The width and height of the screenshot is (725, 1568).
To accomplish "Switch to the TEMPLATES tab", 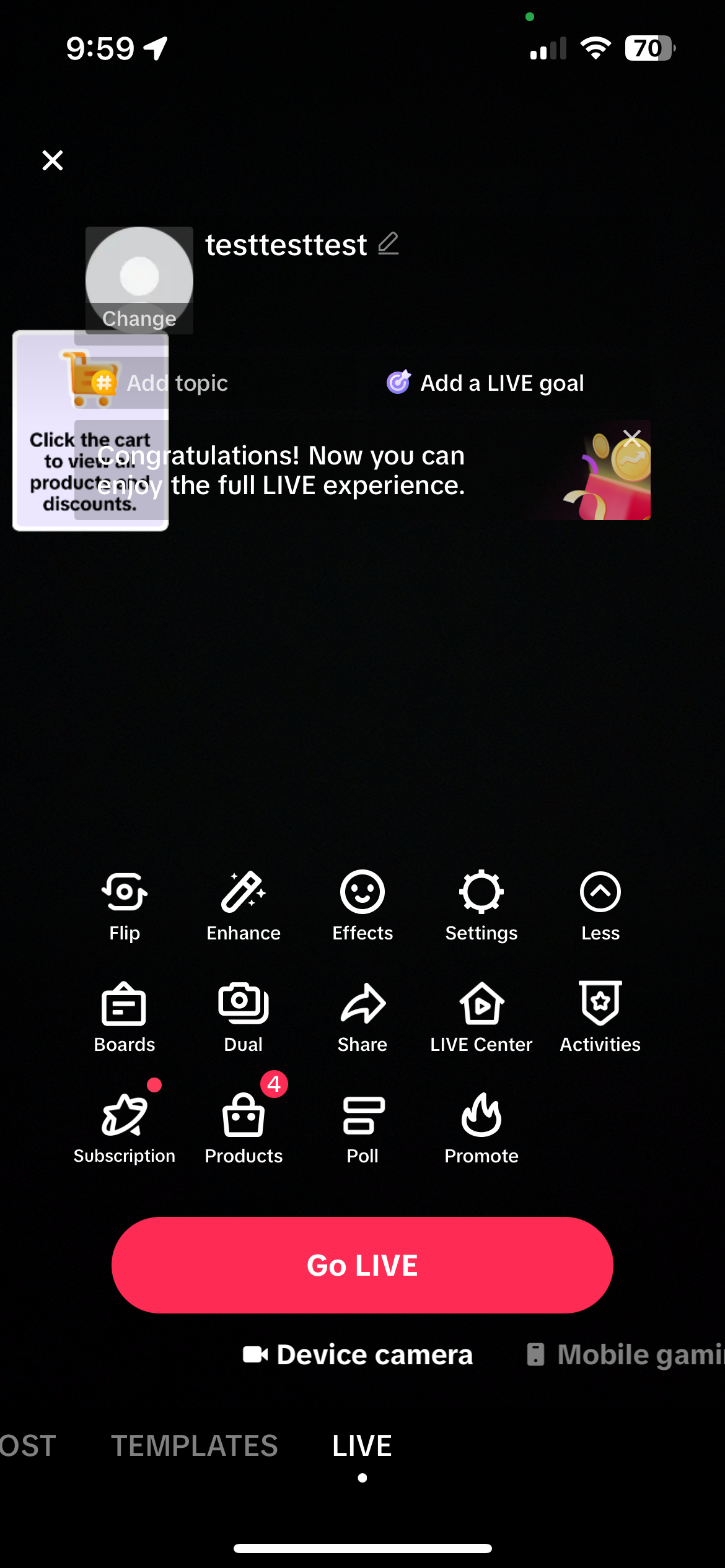I will click(194, 1446).
